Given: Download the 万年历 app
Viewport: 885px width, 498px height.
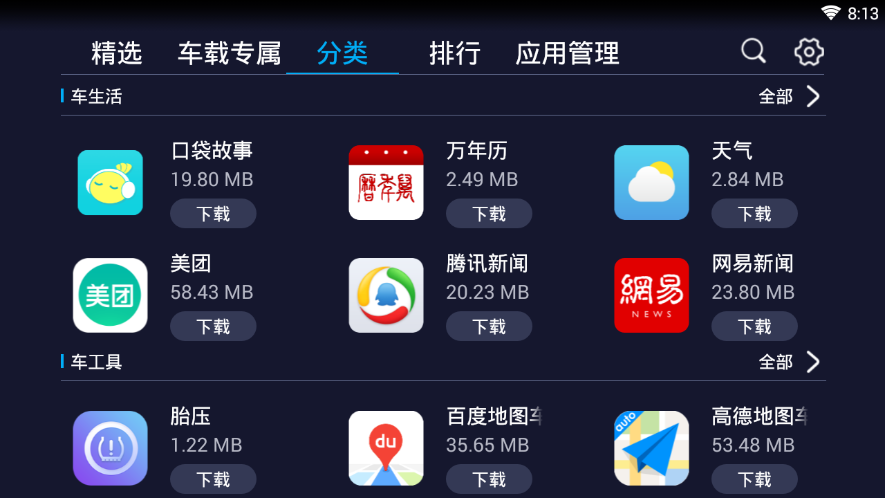Looking at the screenshot, I should pos(489,214).
